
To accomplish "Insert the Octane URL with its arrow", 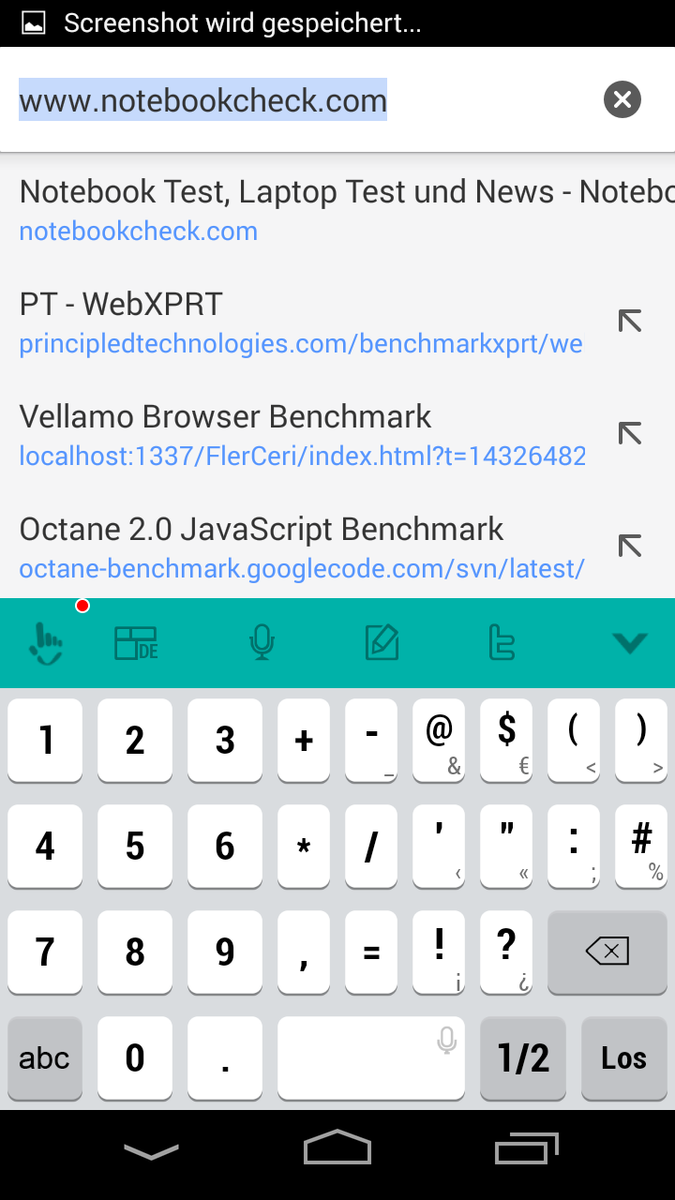I will (629, 546).
